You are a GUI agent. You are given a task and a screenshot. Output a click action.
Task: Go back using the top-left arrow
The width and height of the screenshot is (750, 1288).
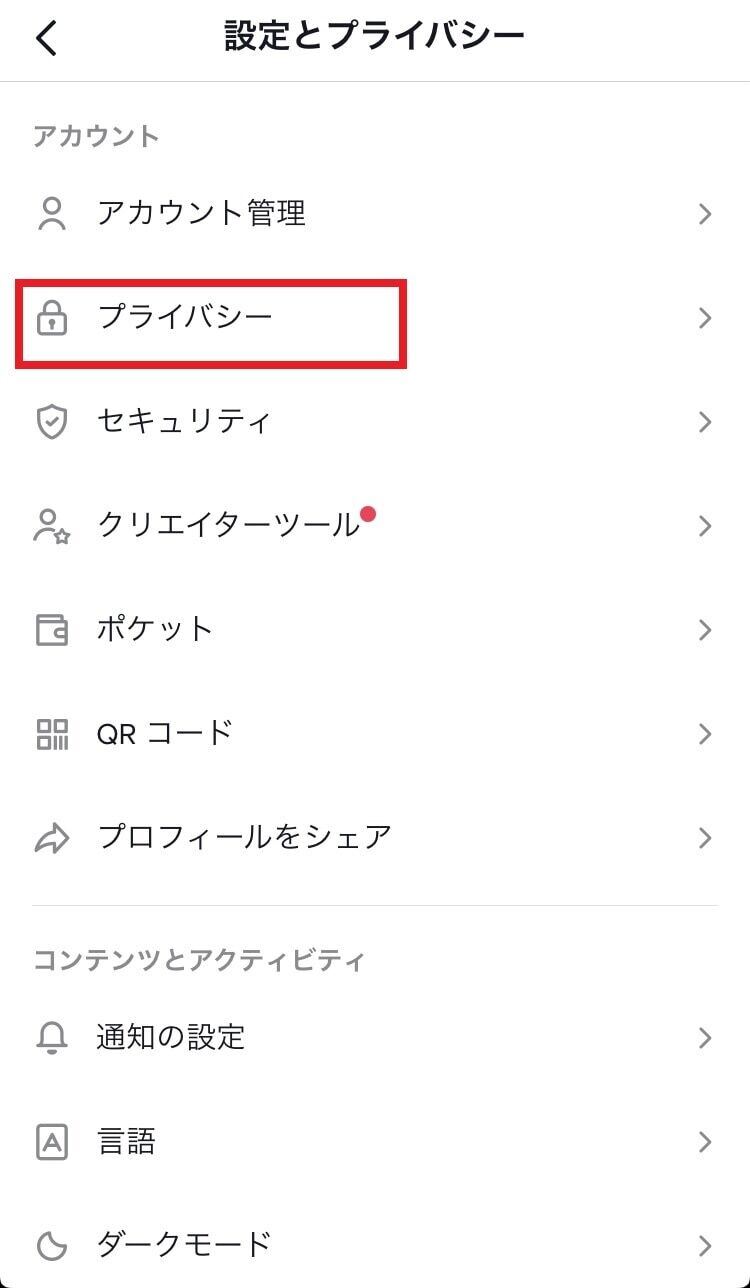pos(46,38)
